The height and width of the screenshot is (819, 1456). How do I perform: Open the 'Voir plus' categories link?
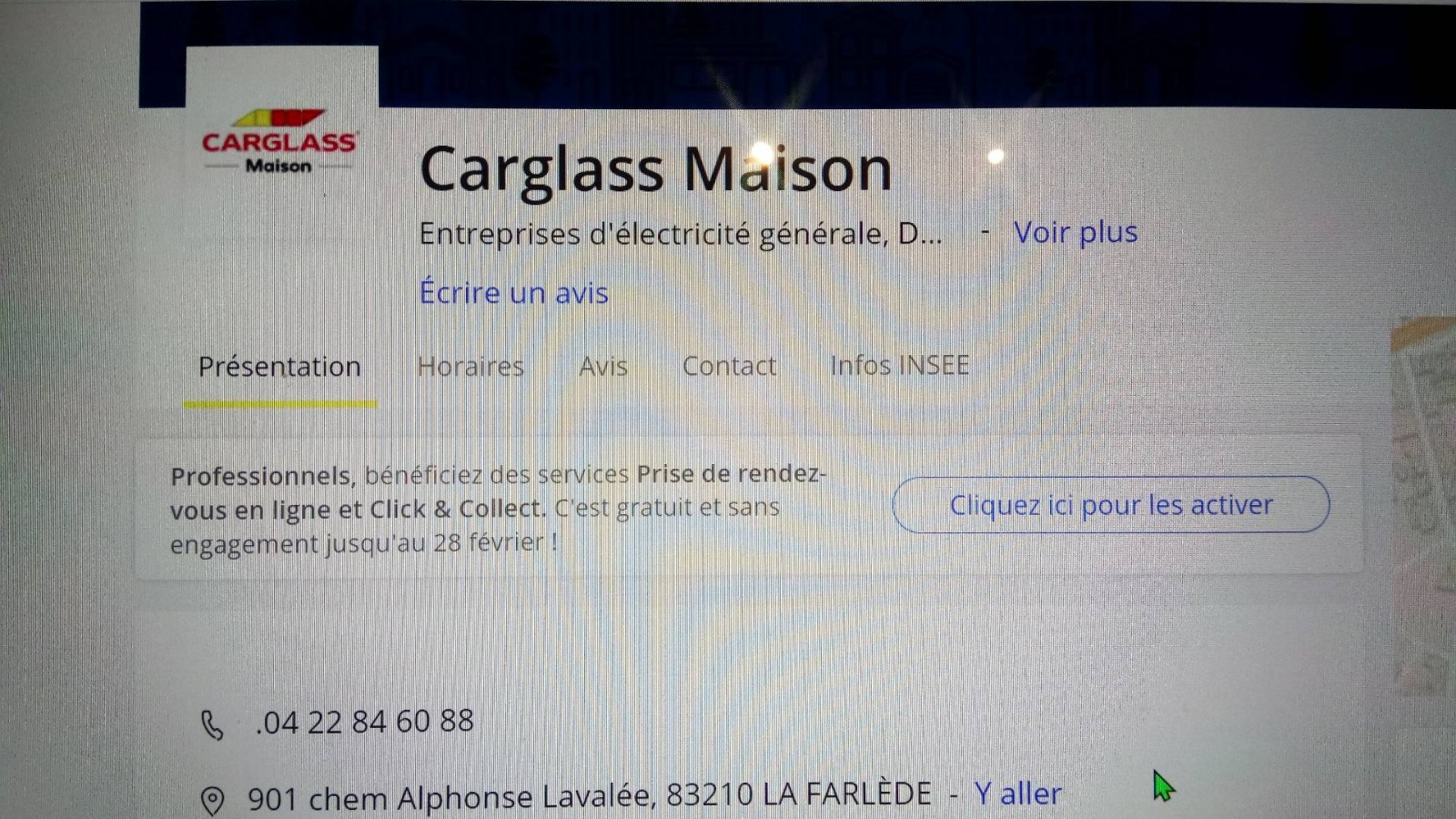point(1075,233)
